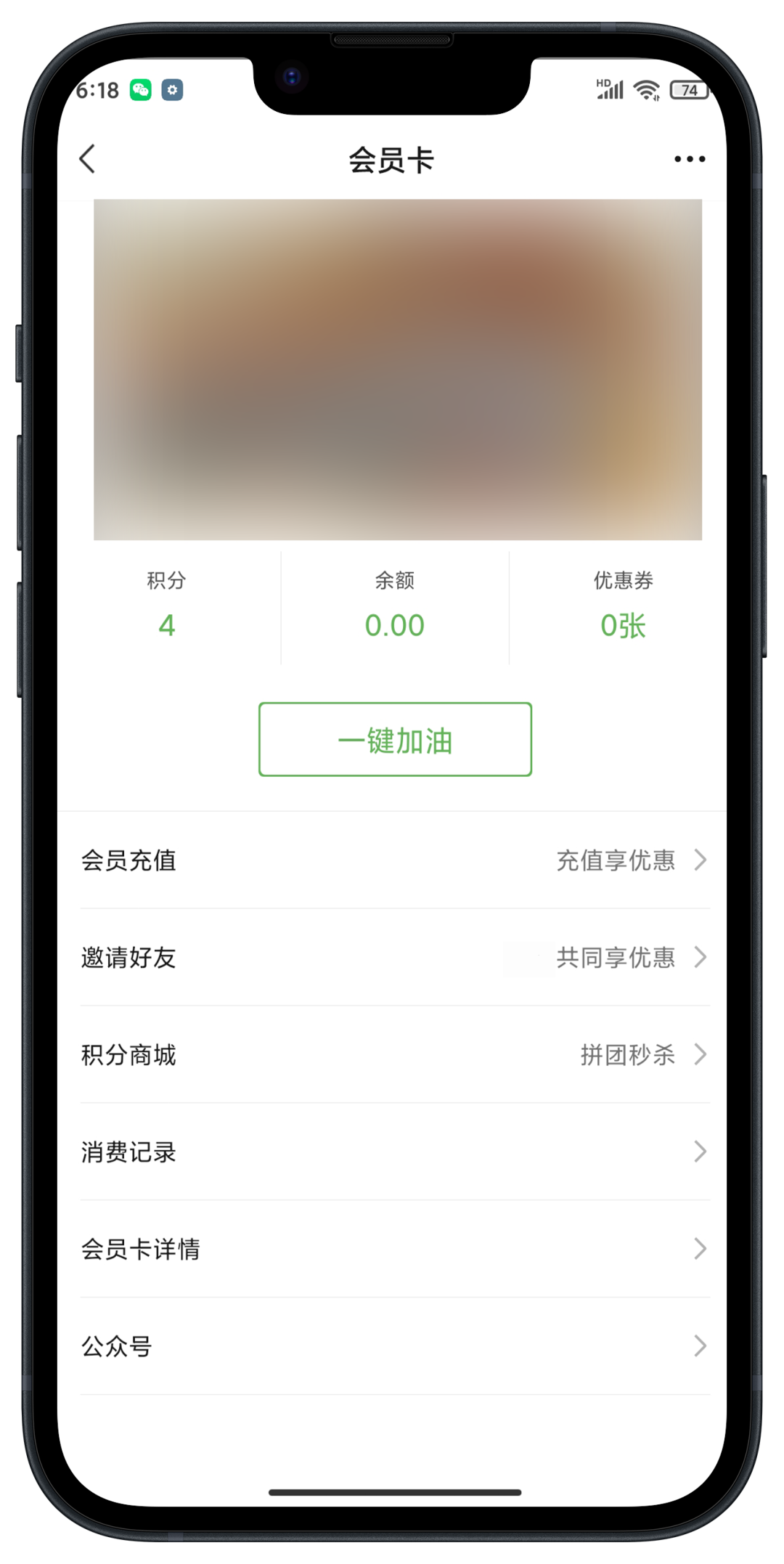Go back using the back arrow
This screenshot has height=1564, width=784.
coord(87,159)
